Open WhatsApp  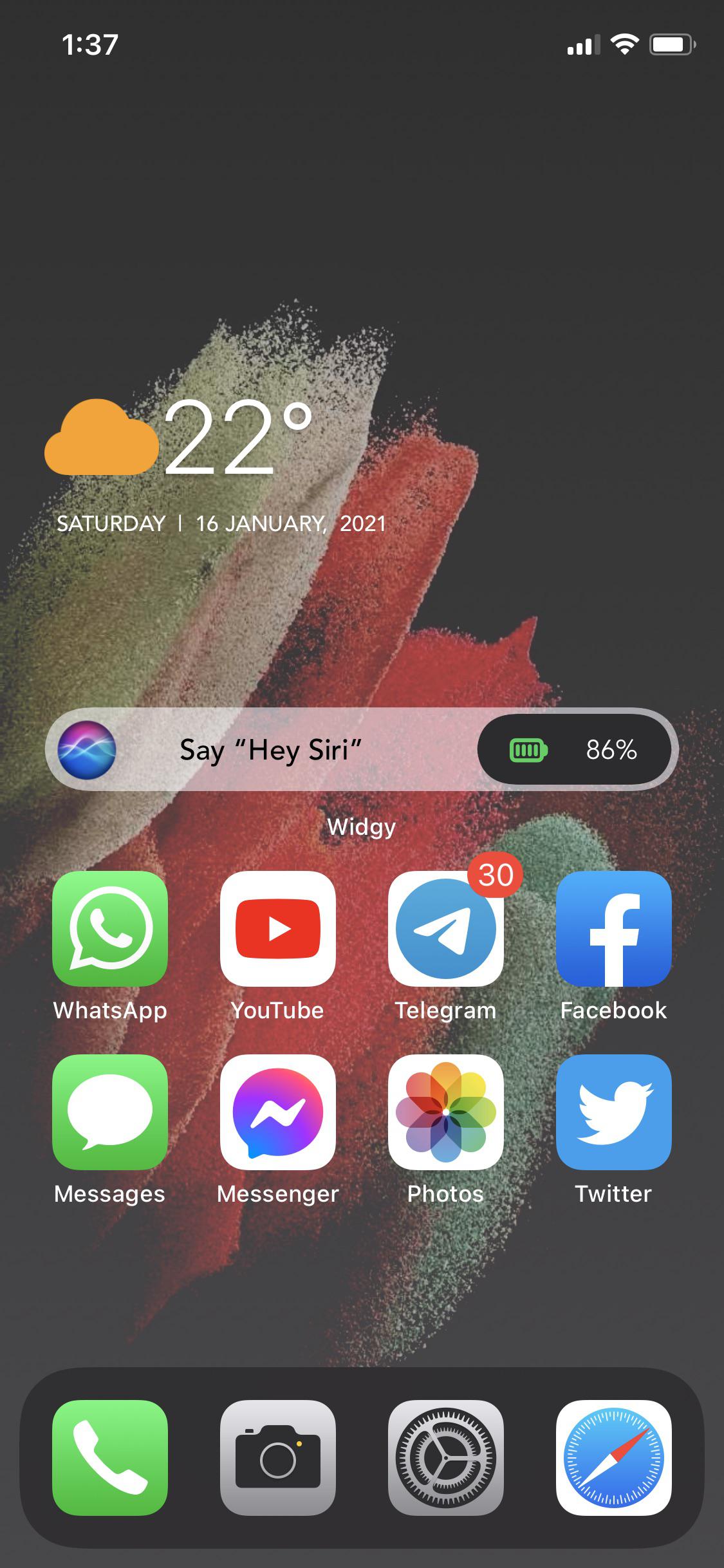click(110, 928)
